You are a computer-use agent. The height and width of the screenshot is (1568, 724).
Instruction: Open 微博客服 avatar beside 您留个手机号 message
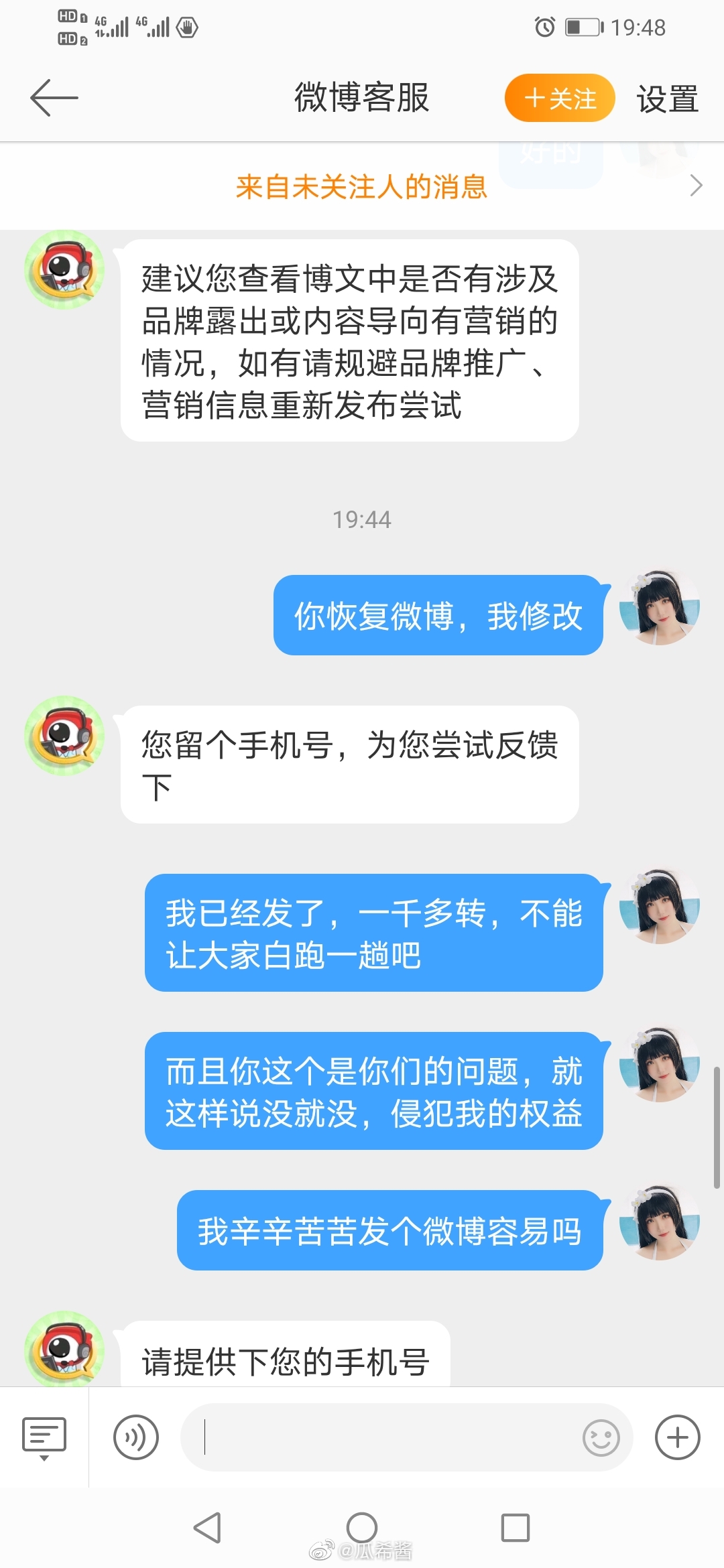[64, 736]
